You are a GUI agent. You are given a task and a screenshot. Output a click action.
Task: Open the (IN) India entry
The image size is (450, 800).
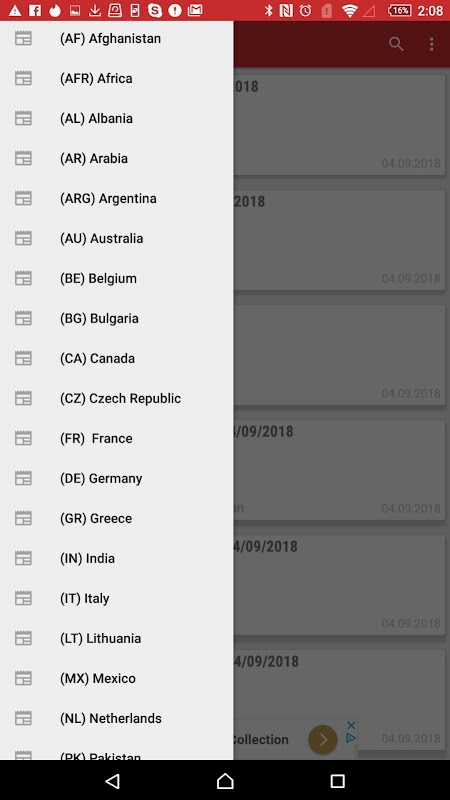tap(117, 559)
